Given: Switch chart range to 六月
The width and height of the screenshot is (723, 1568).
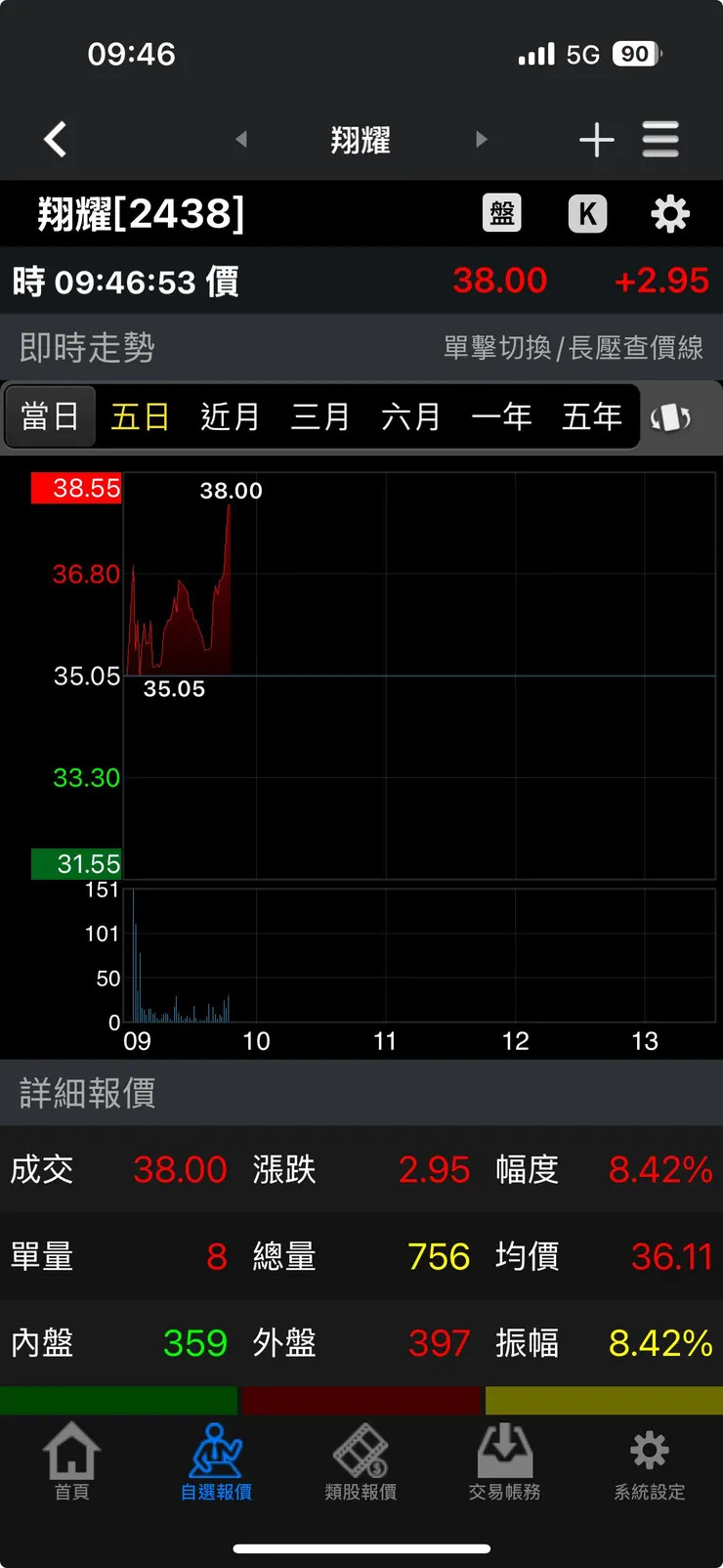Looking at the screenshot, I should [x=410, y=416].
